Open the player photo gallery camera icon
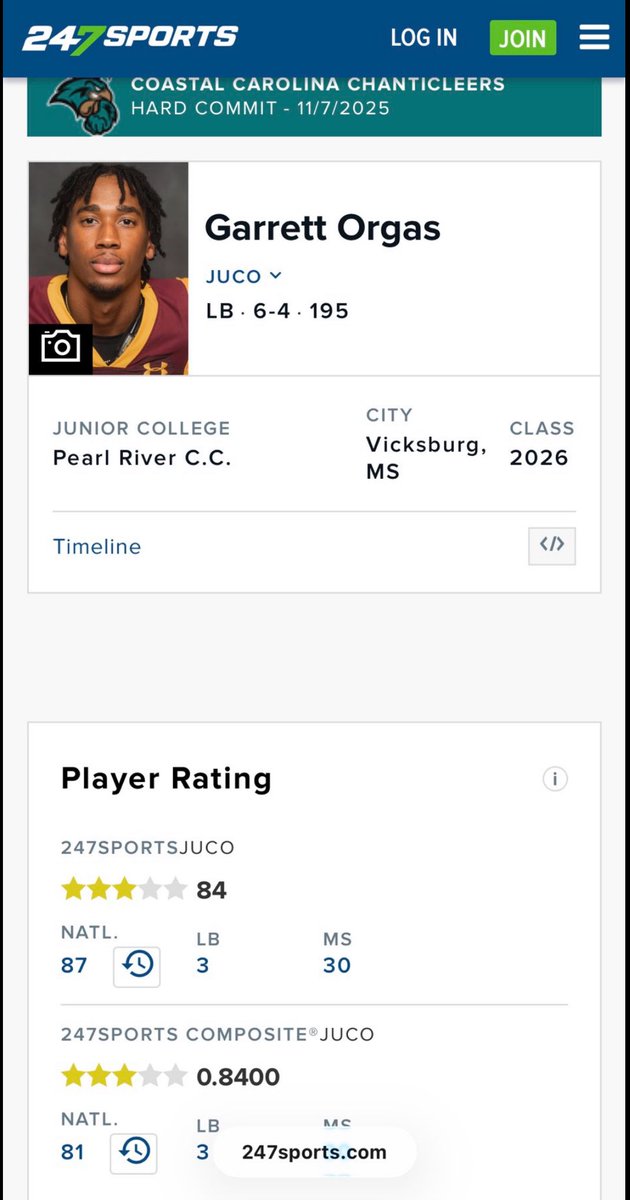 point(61,348)
